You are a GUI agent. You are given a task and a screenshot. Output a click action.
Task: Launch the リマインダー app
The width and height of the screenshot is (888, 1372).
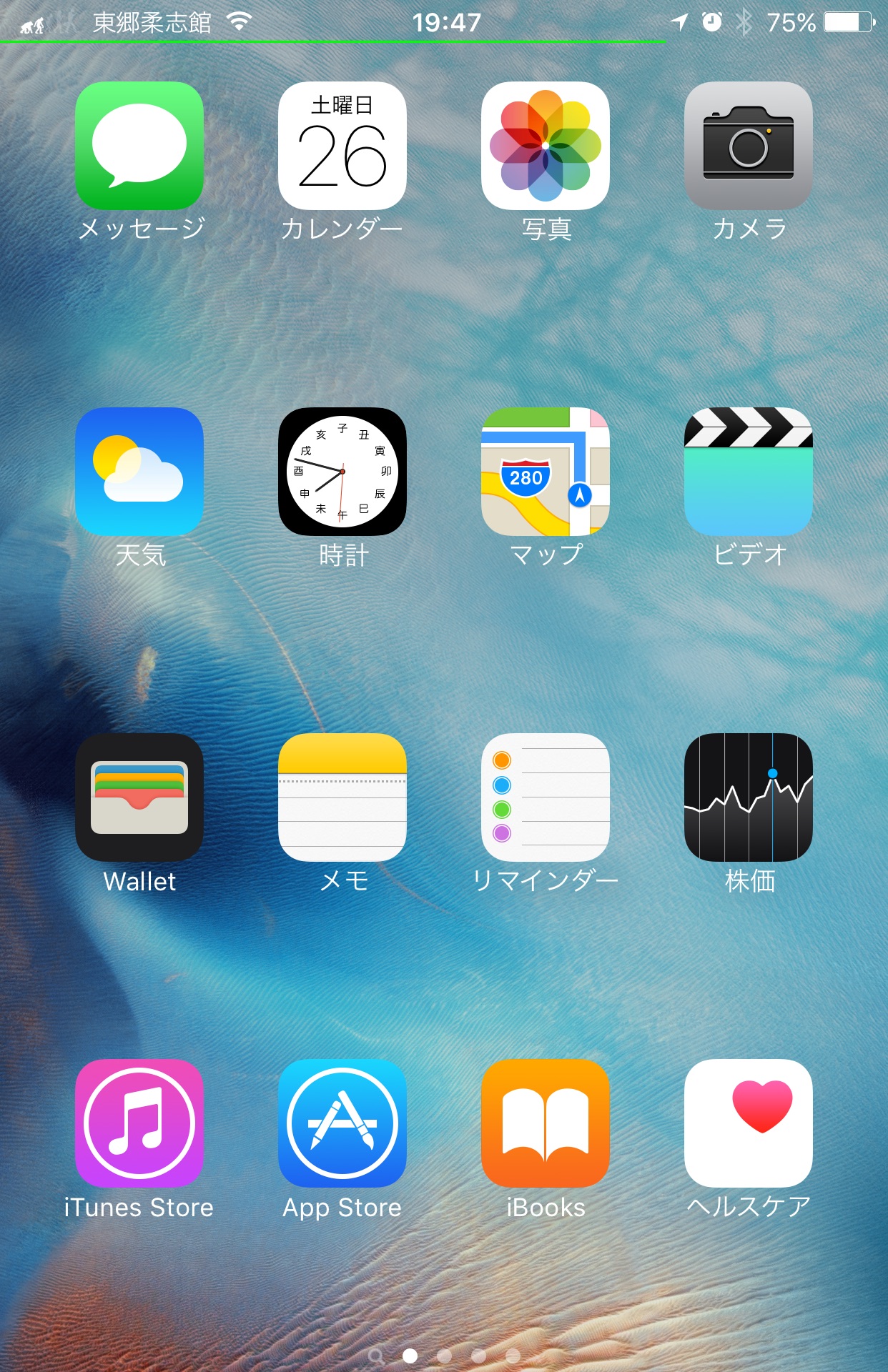pyautogui.click(x=545, y=797)
